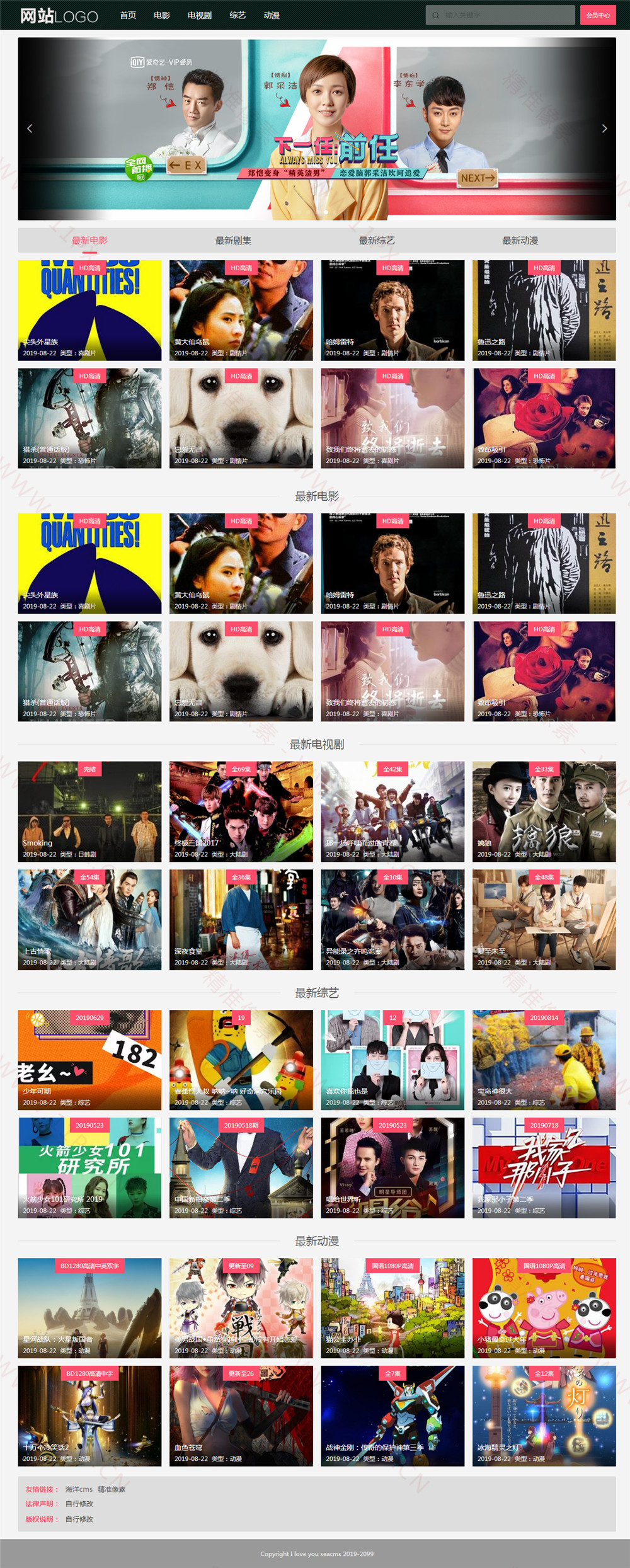Switch to the 最新动漫 tab
This screenshot has height=1568, width=630.
pyautogui.click(x=520, y=241)
